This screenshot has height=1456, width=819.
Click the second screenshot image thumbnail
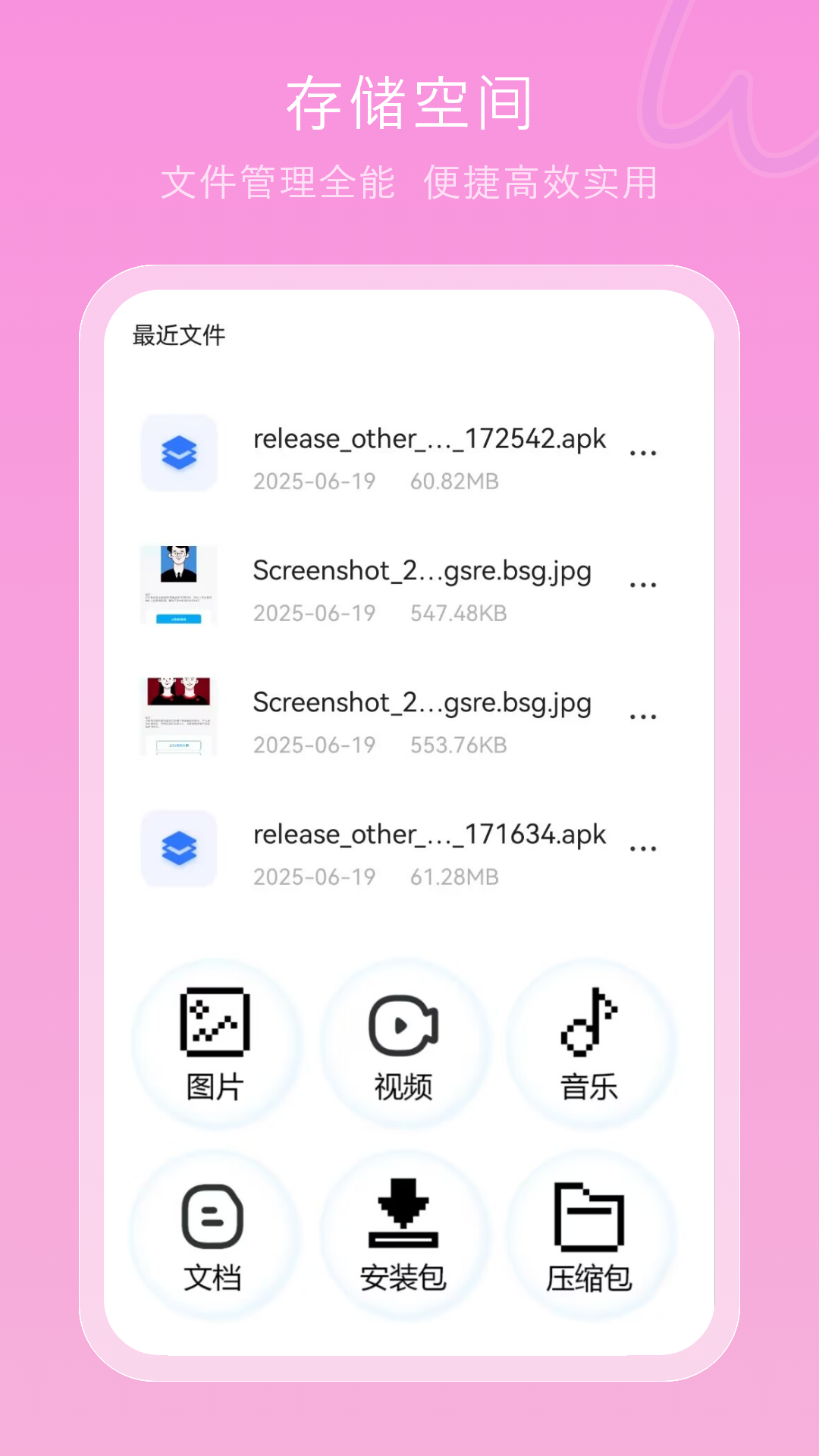pyautogui.click(x=179, y=715)
